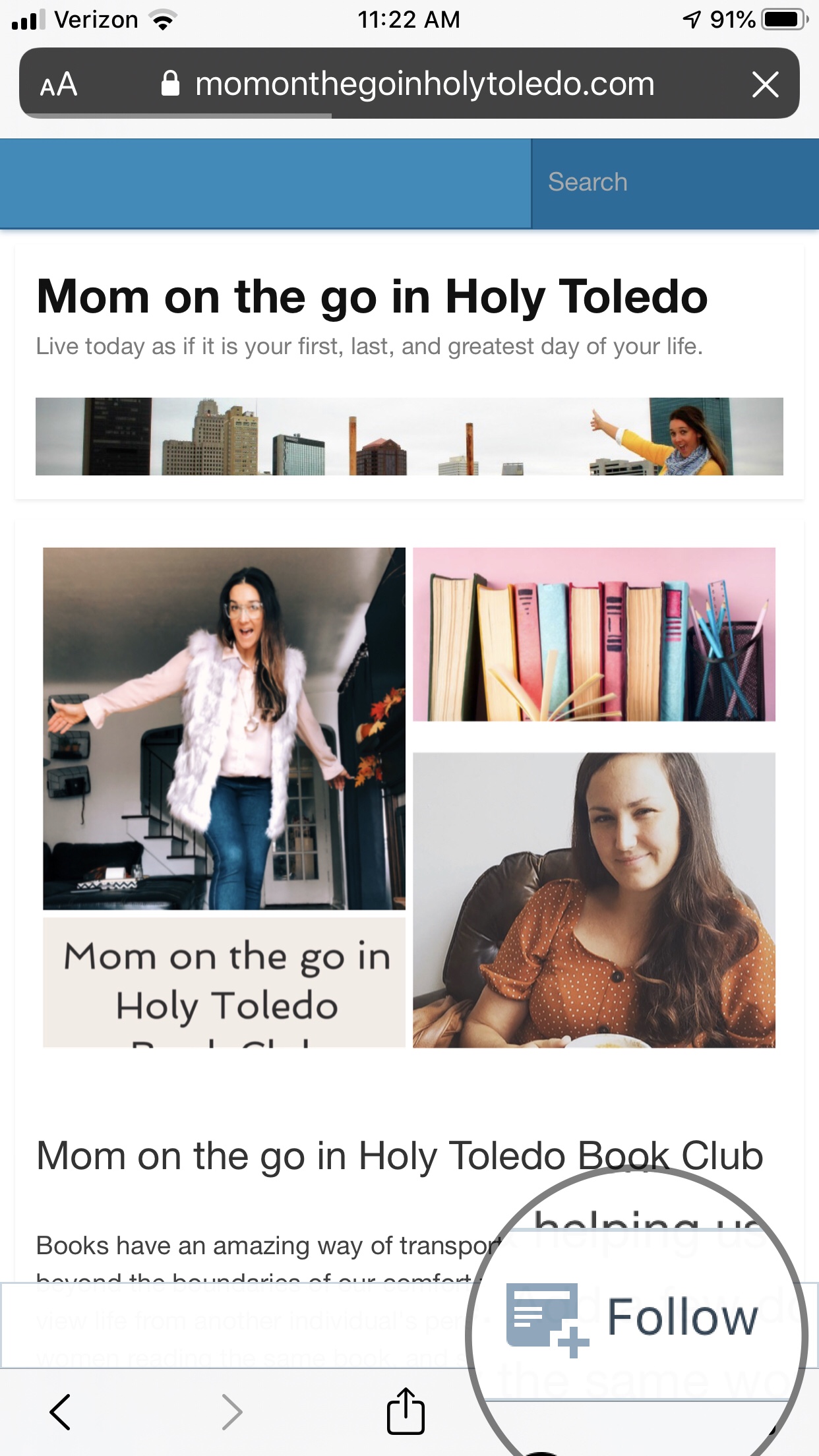819x1456 pixels.
Task: Tap the Search field in the blue header
Action: tap(673, 183)
